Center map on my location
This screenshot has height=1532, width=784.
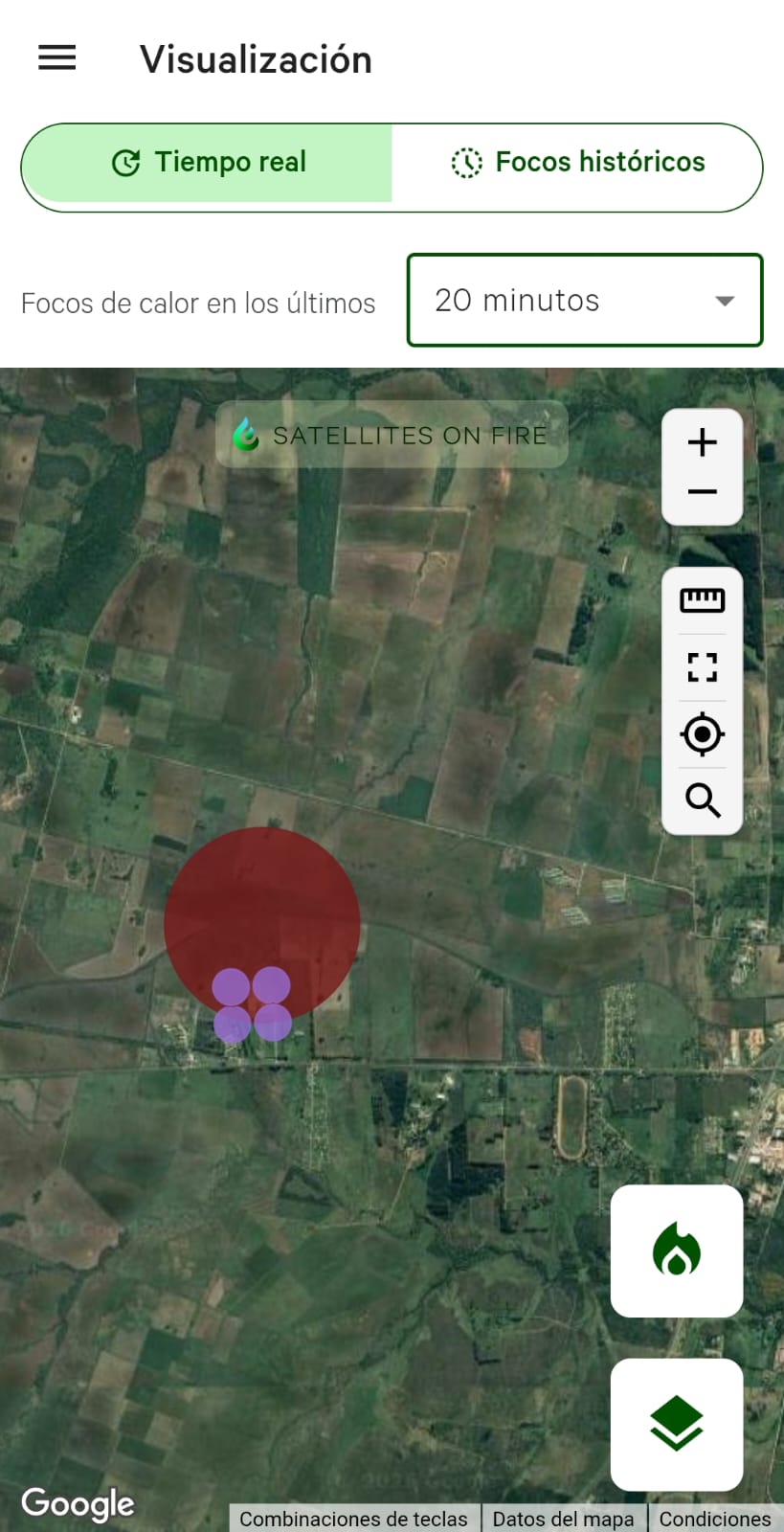[x=702, y=734]
